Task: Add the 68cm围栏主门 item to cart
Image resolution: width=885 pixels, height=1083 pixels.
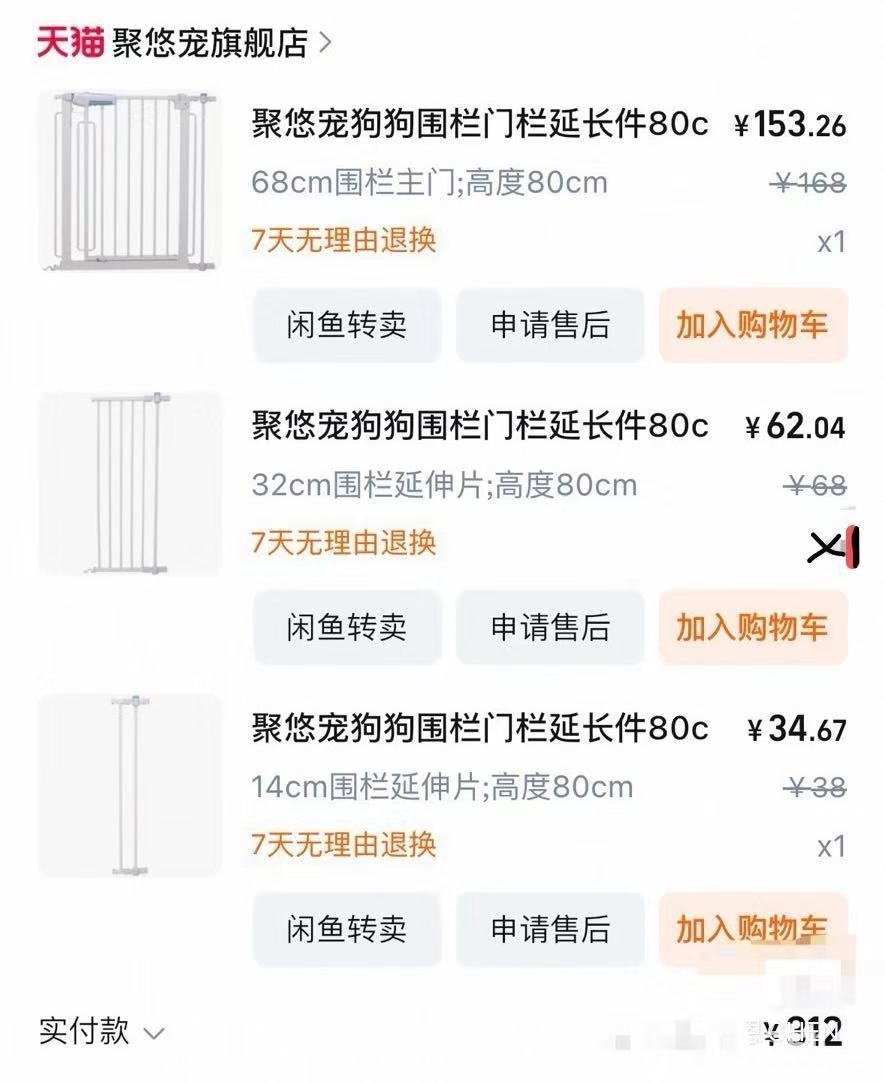Action: tap(752, 325)
